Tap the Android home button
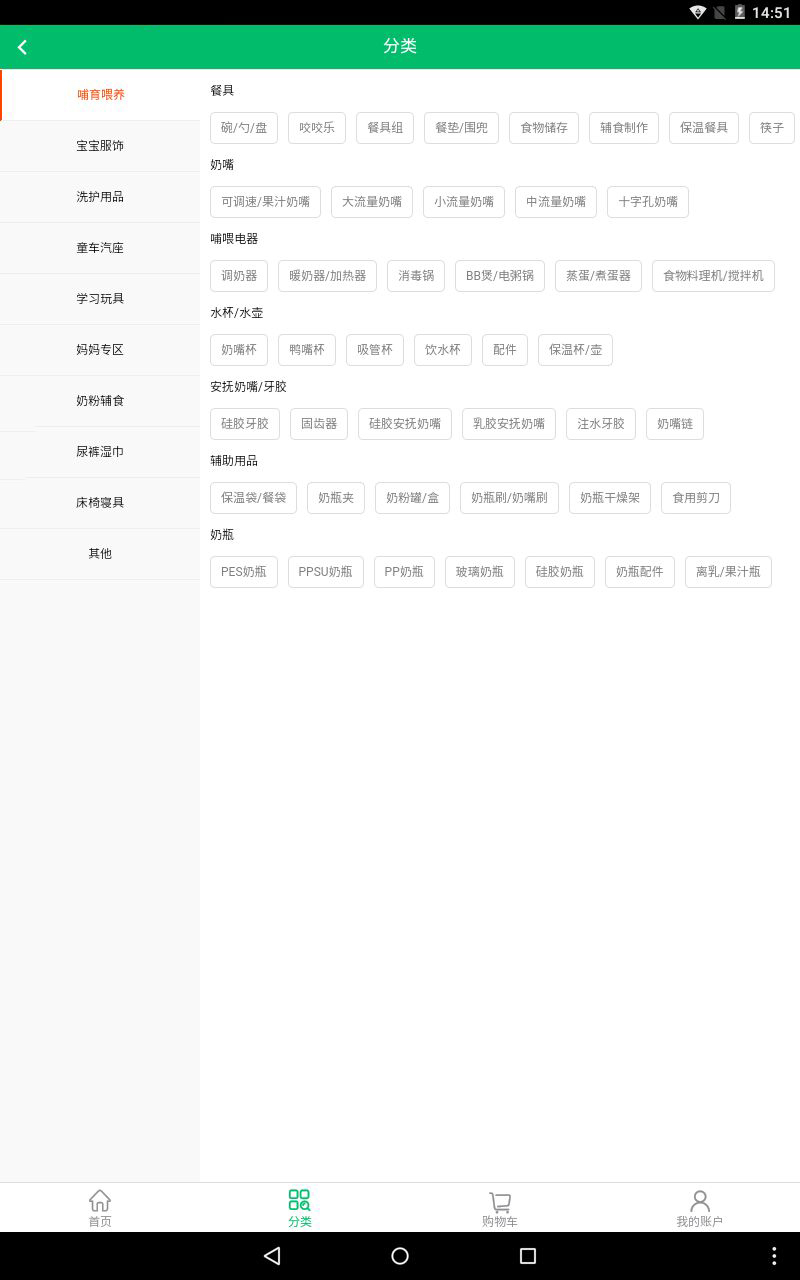The width and height of the screenshot is (800, 1280). [x=400, y=1256]
